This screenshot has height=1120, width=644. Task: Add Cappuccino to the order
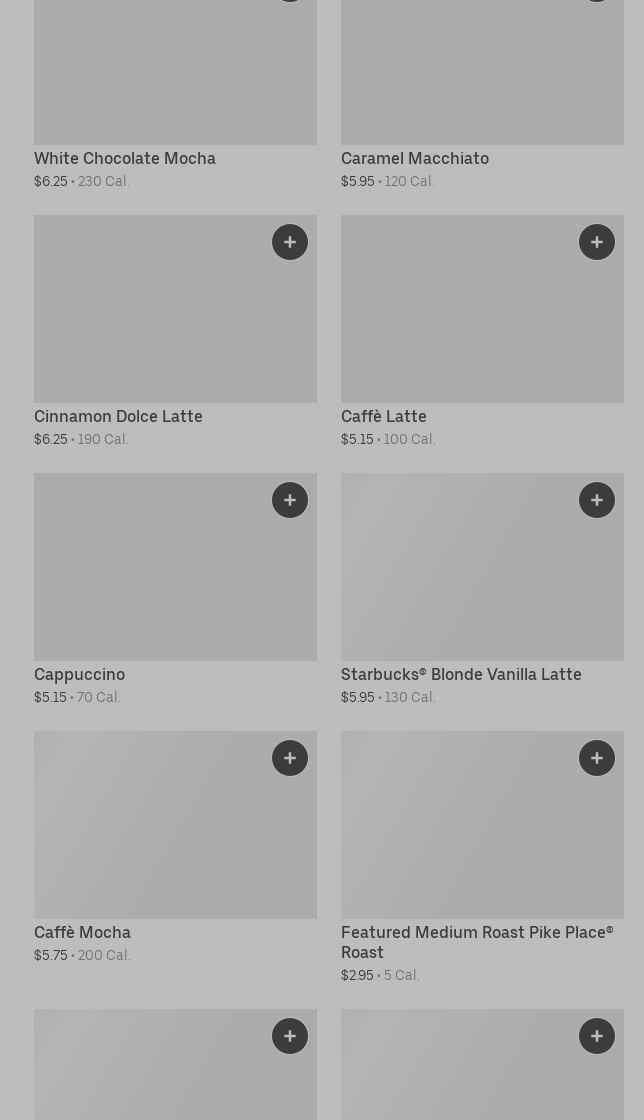click(x=290, y=500)
